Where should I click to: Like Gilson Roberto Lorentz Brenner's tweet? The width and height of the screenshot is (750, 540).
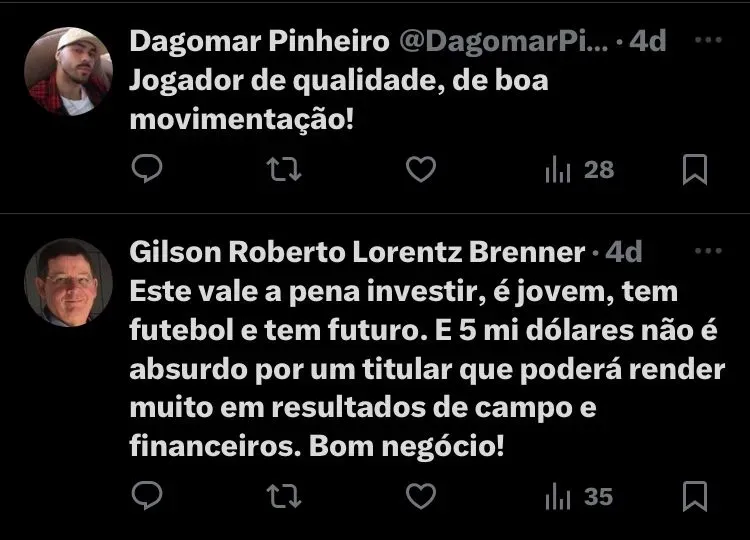pyautogui.click(x=421, y=496)
